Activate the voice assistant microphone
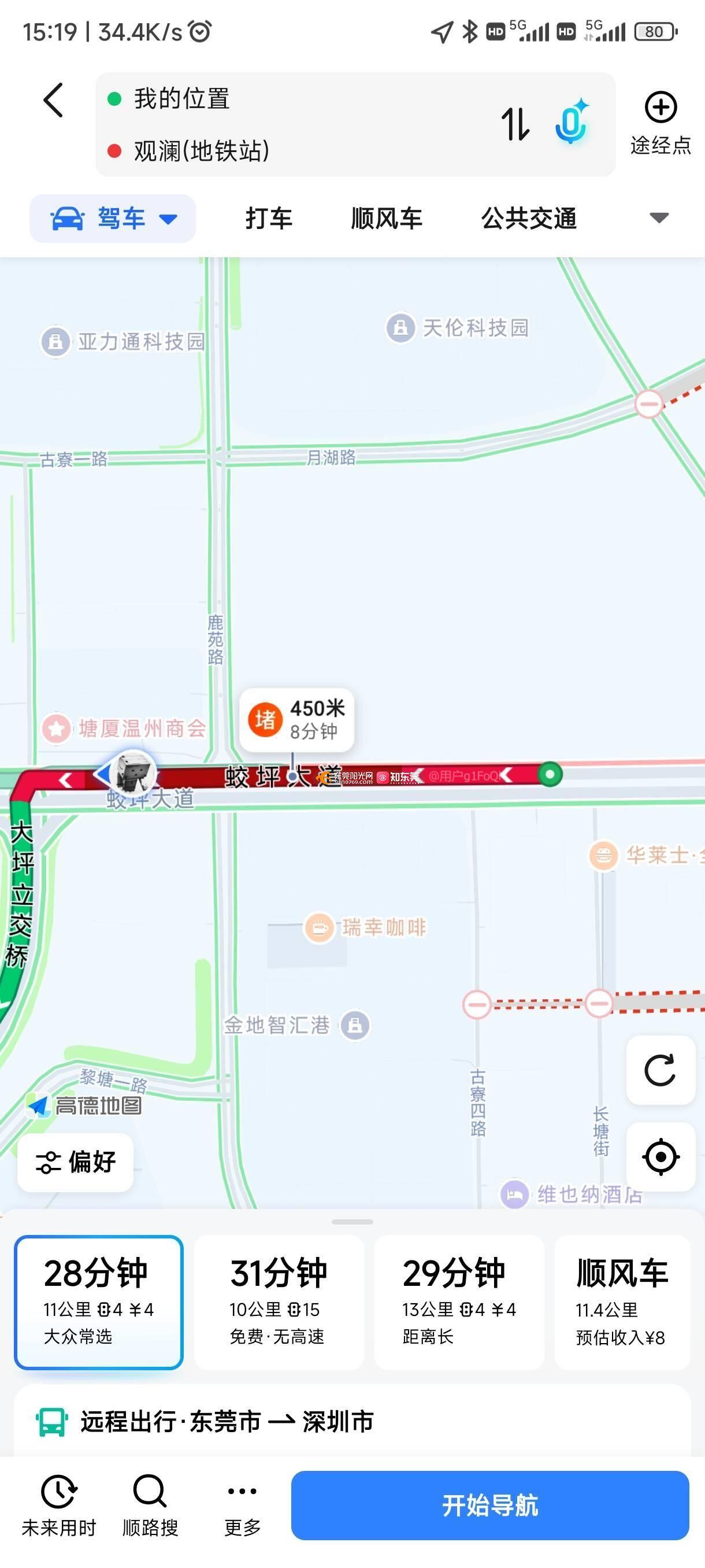705x1568 pixels. 570,122
